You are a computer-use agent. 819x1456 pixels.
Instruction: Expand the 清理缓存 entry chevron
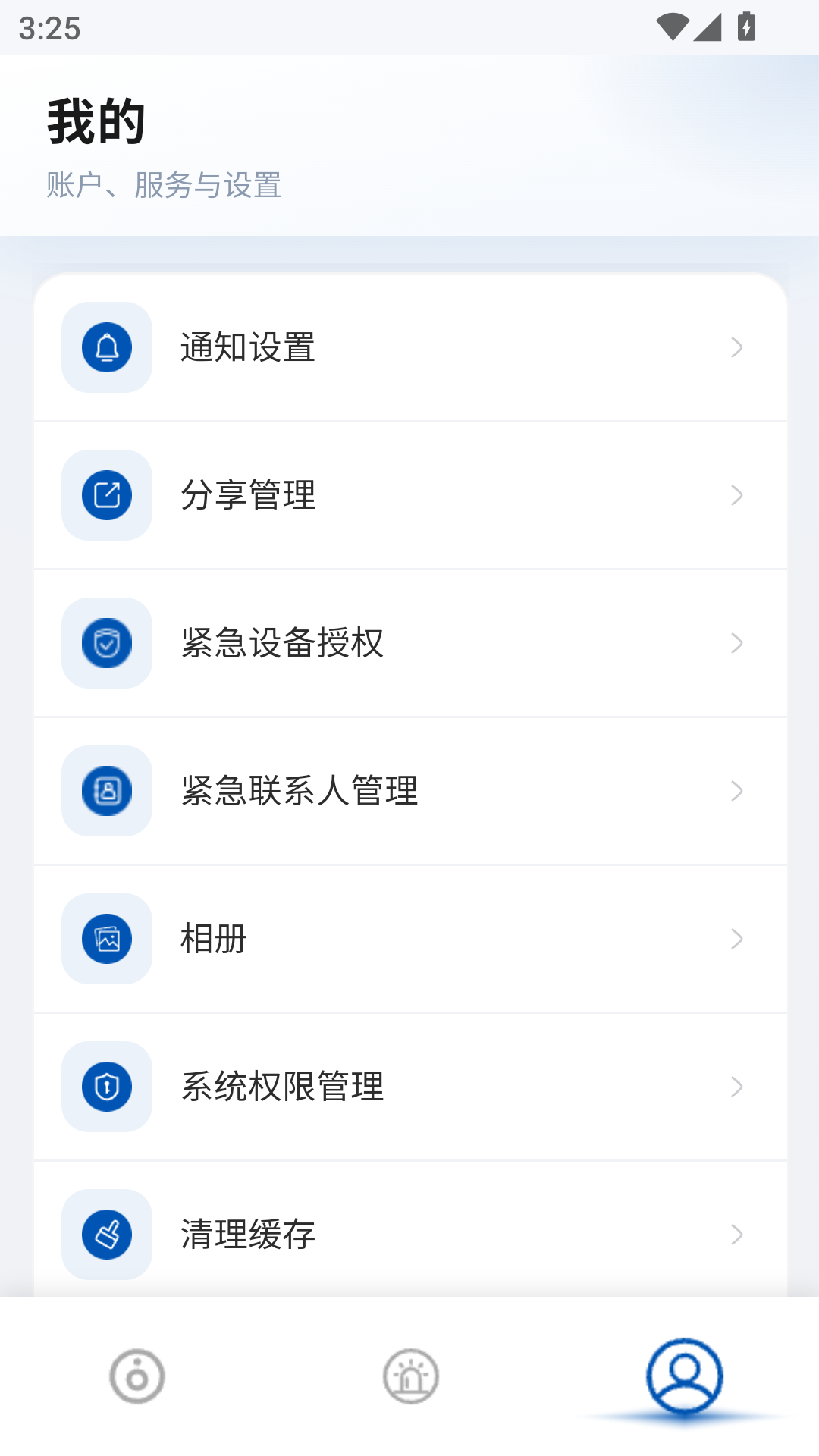coord(736,1234)
